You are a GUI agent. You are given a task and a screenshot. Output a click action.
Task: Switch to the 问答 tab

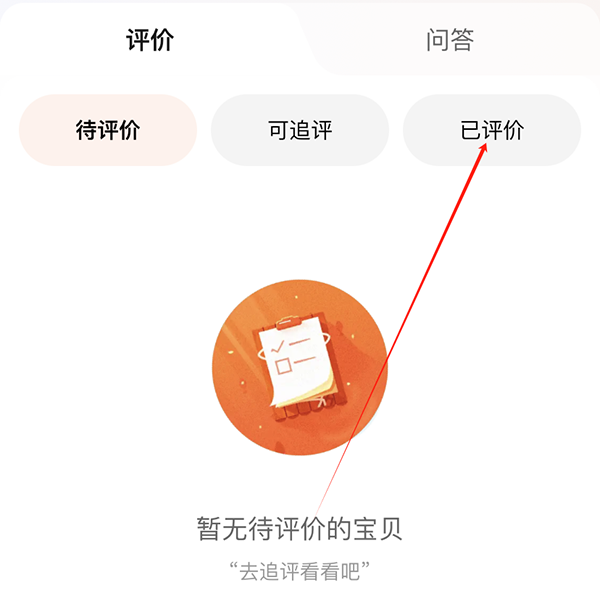449,40
